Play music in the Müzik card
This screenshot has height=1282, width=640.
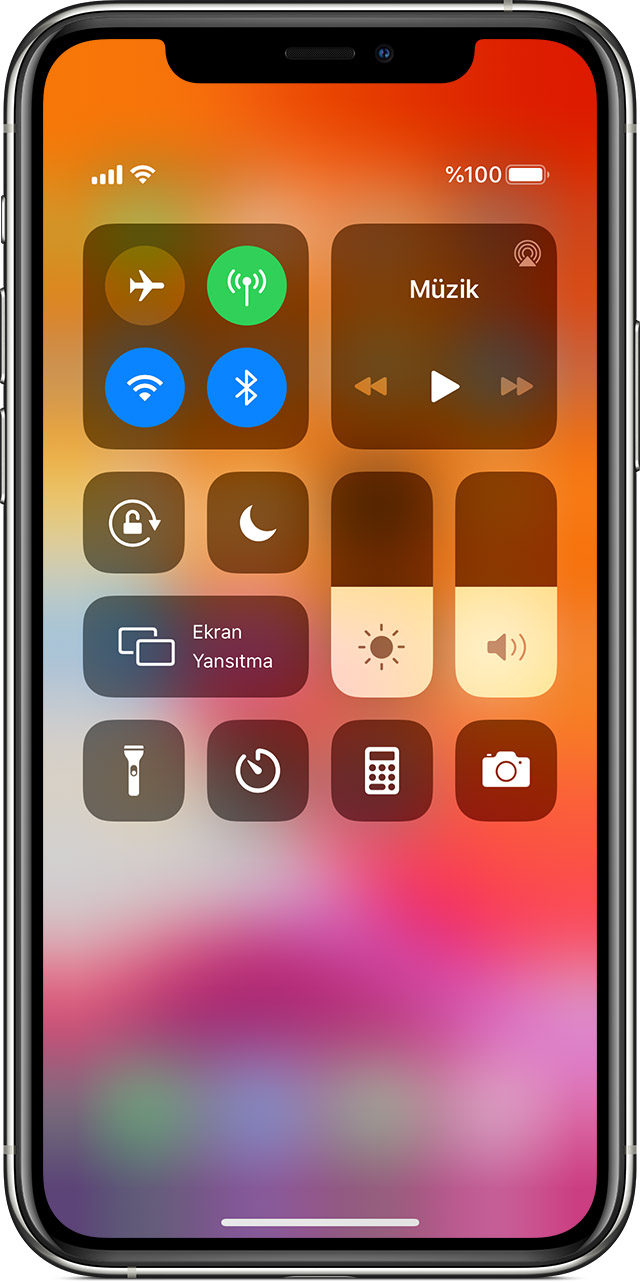pos(445,386)
